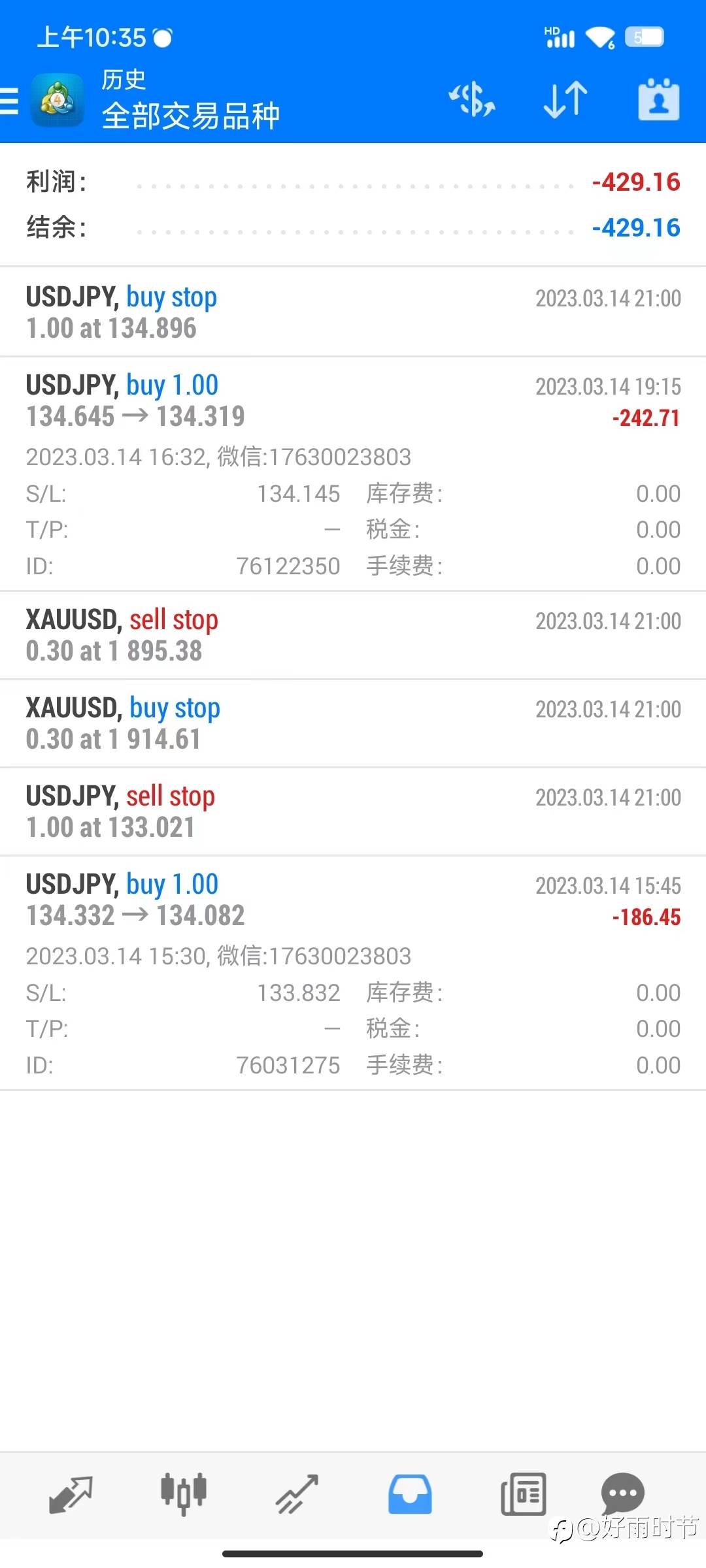The image size is (706, 1568).
Task: Open the News tab
Action: (523, 1494)
